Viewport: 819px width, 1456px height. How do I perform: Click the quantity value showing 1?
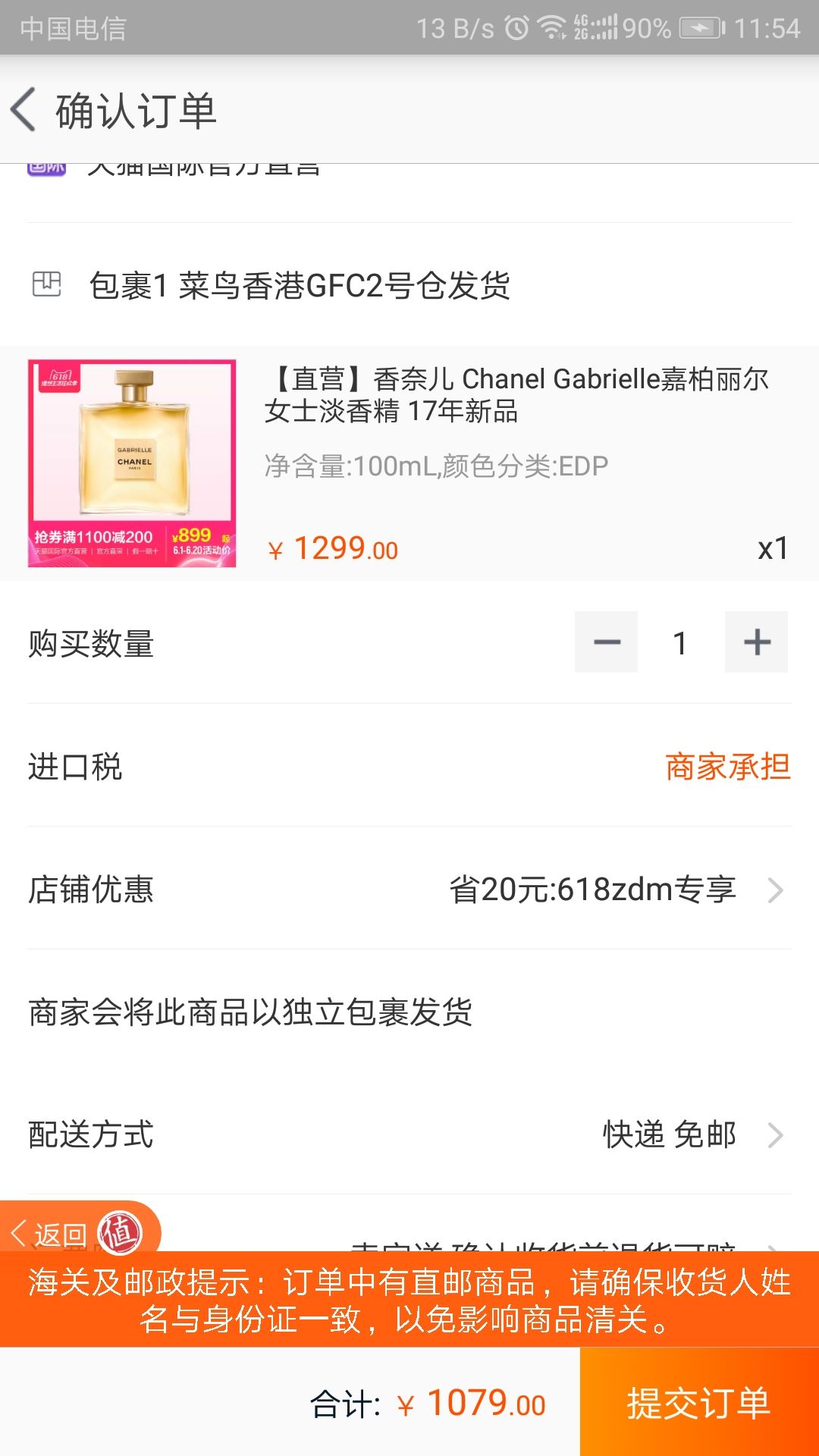[680, 642]
